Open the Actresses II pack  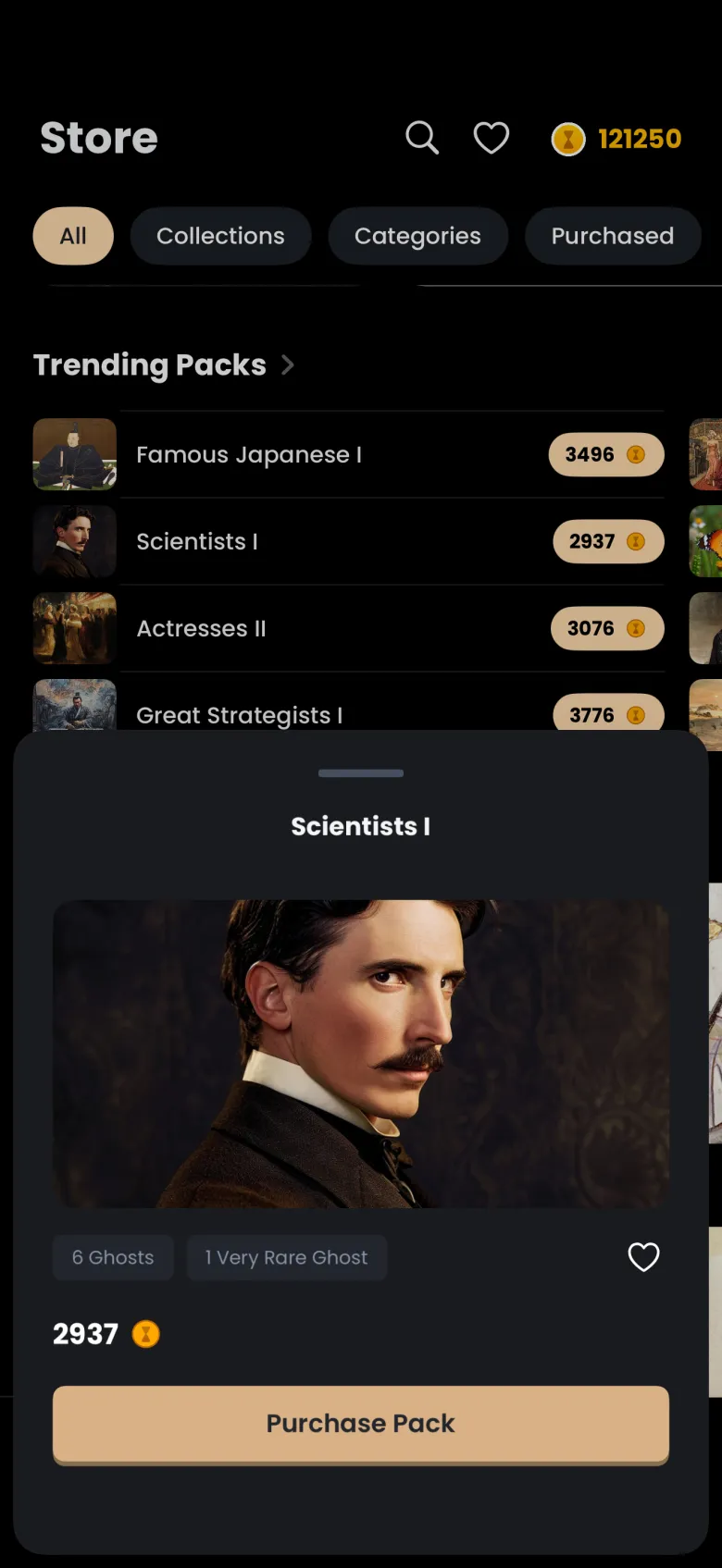click(349, 628)
